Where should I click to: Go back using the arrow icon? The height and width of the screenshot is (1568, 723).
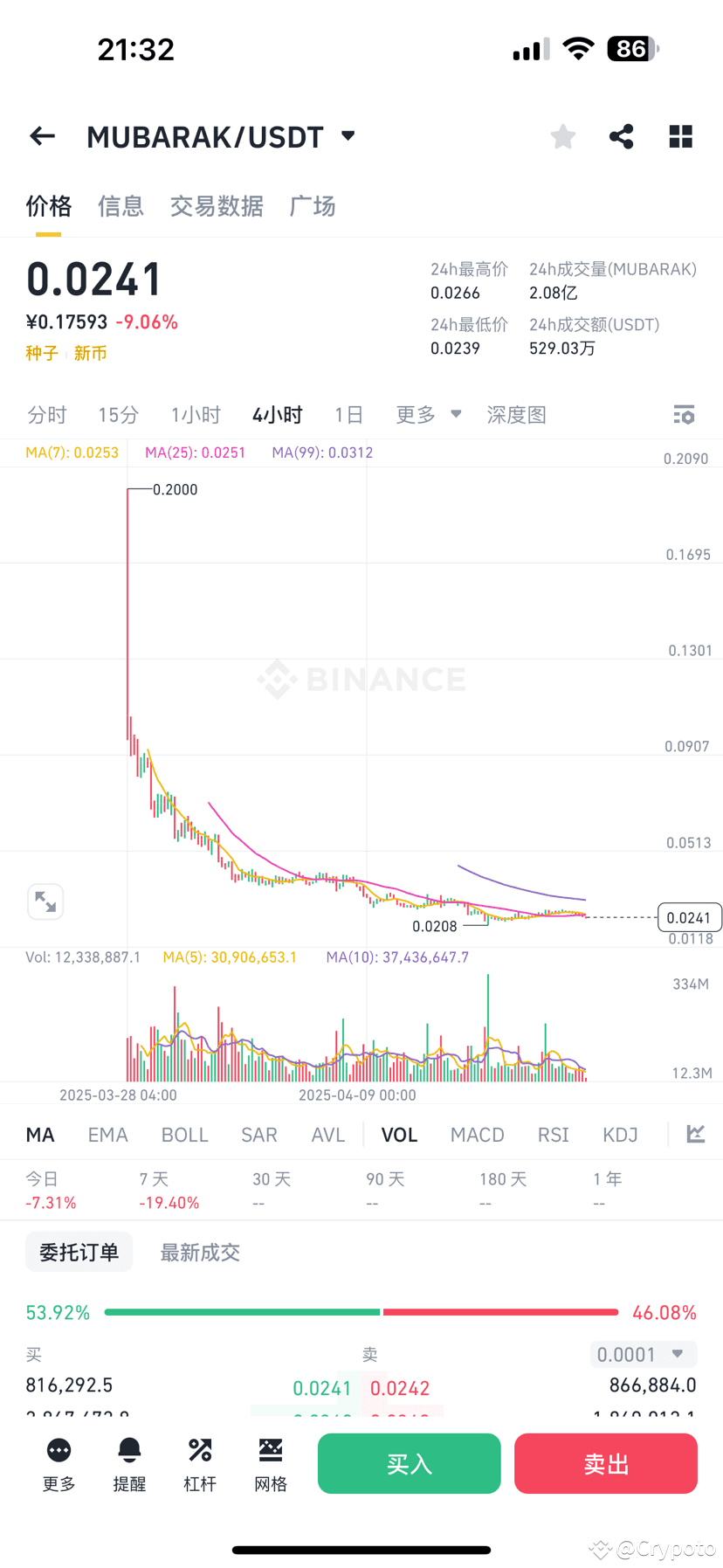[42, 136]
